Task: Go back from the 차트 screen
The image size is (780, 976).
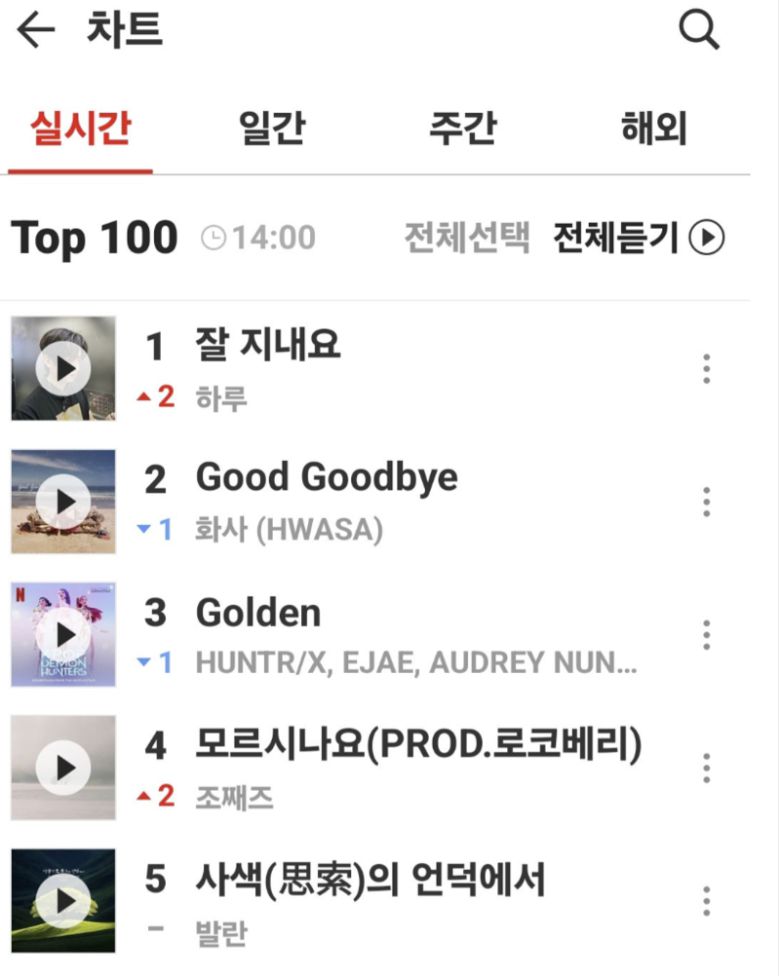Action: [36, 32]
